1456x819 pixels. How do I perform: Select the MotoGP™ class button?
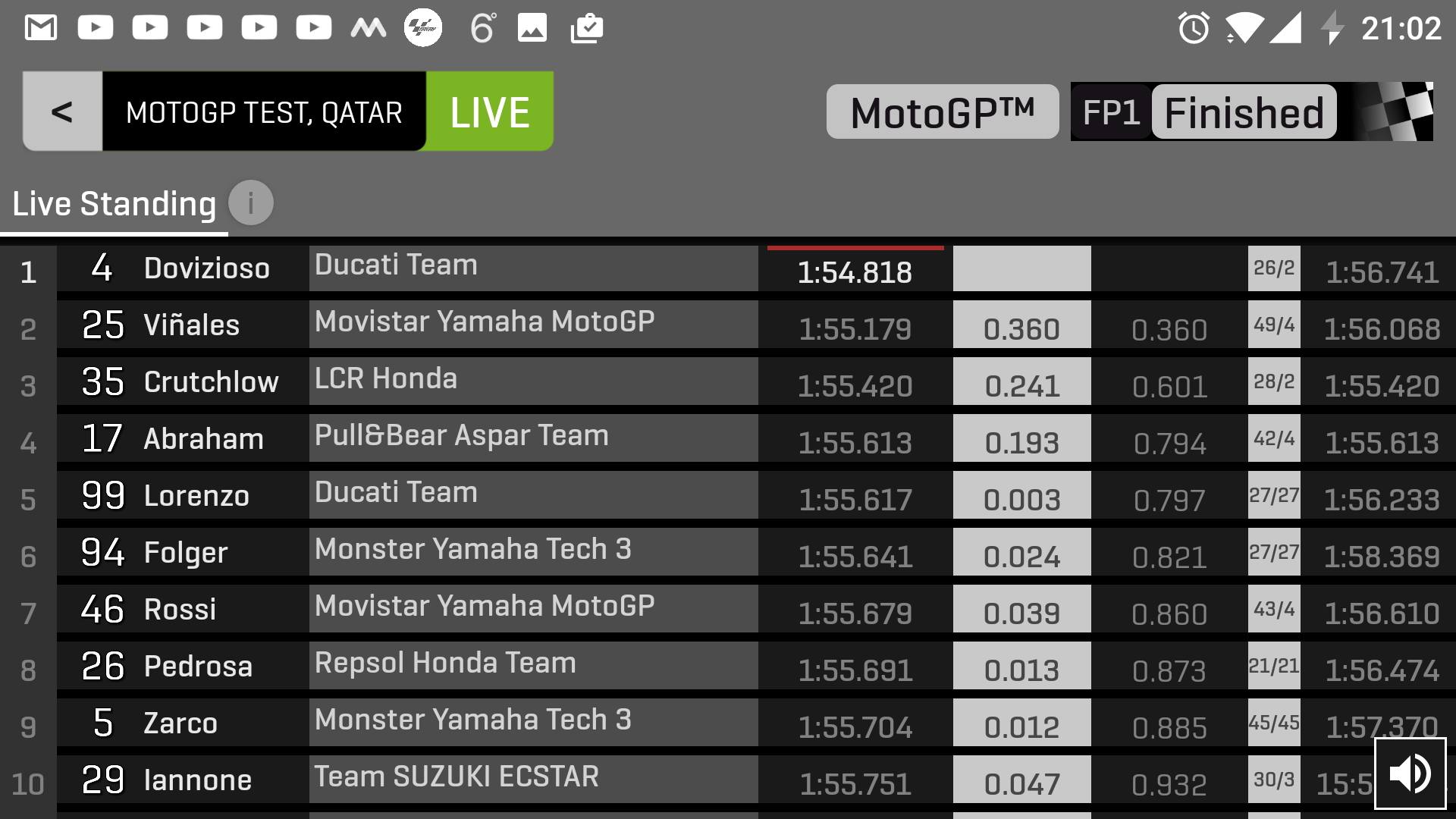(942, 112)
